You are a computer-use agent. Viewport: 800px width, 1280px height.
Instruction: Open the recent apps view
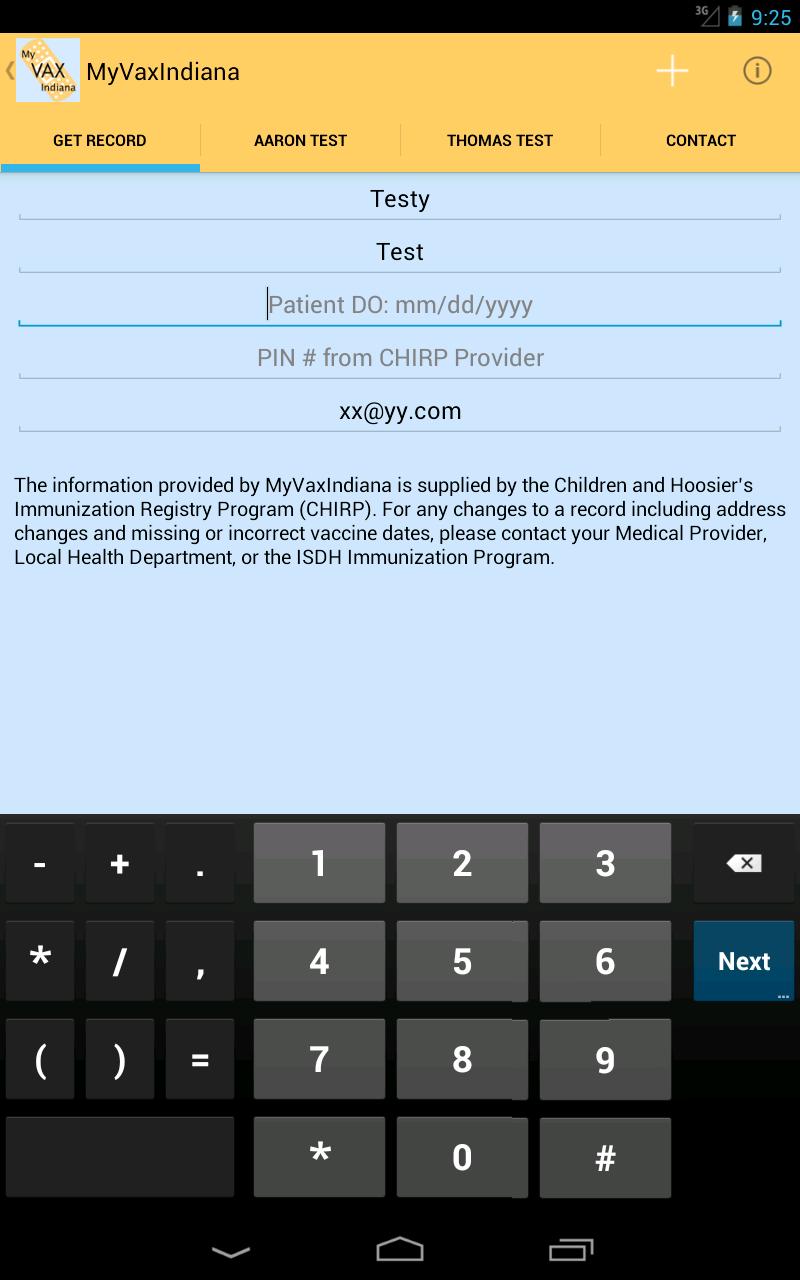click(571, 1250)
